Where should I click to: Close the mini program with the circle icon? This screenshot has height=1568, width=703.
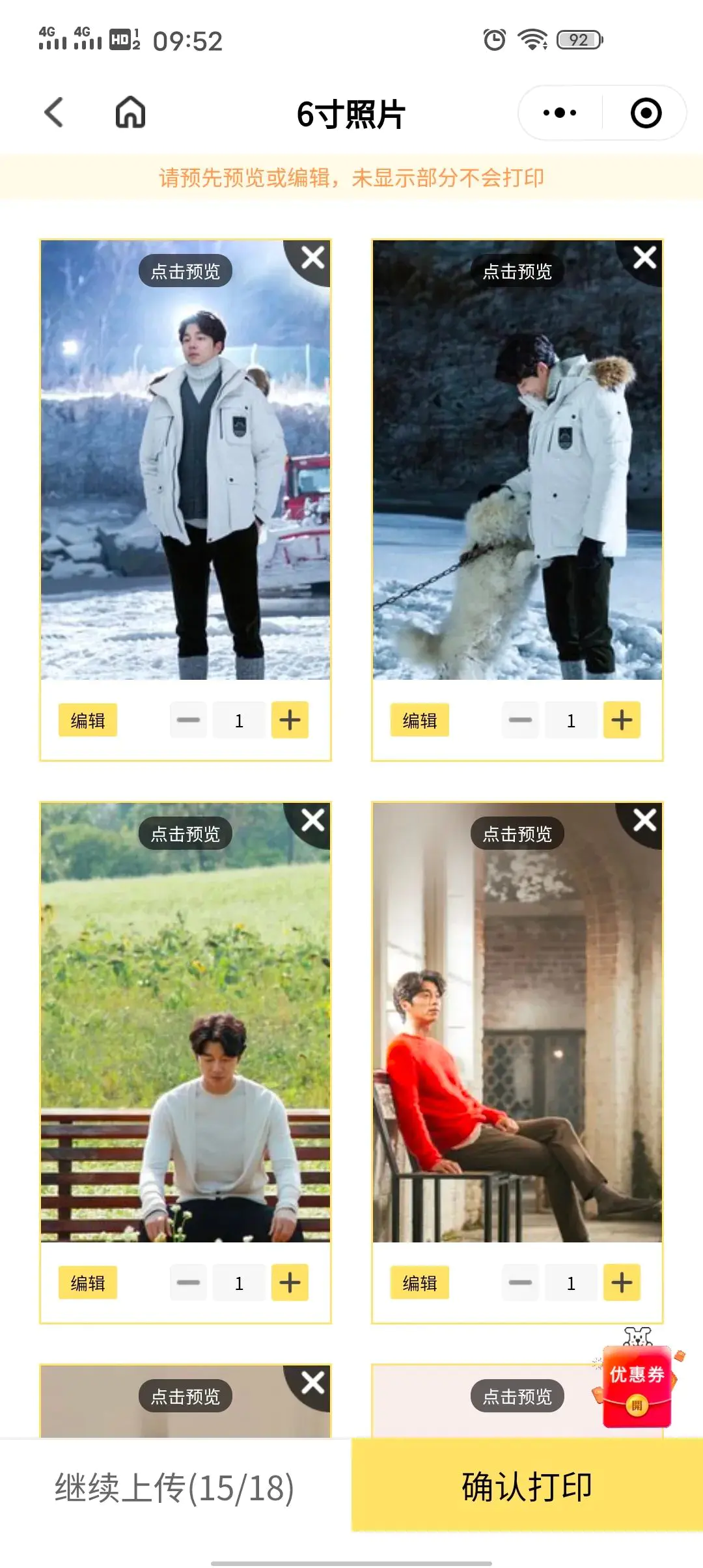646,113
